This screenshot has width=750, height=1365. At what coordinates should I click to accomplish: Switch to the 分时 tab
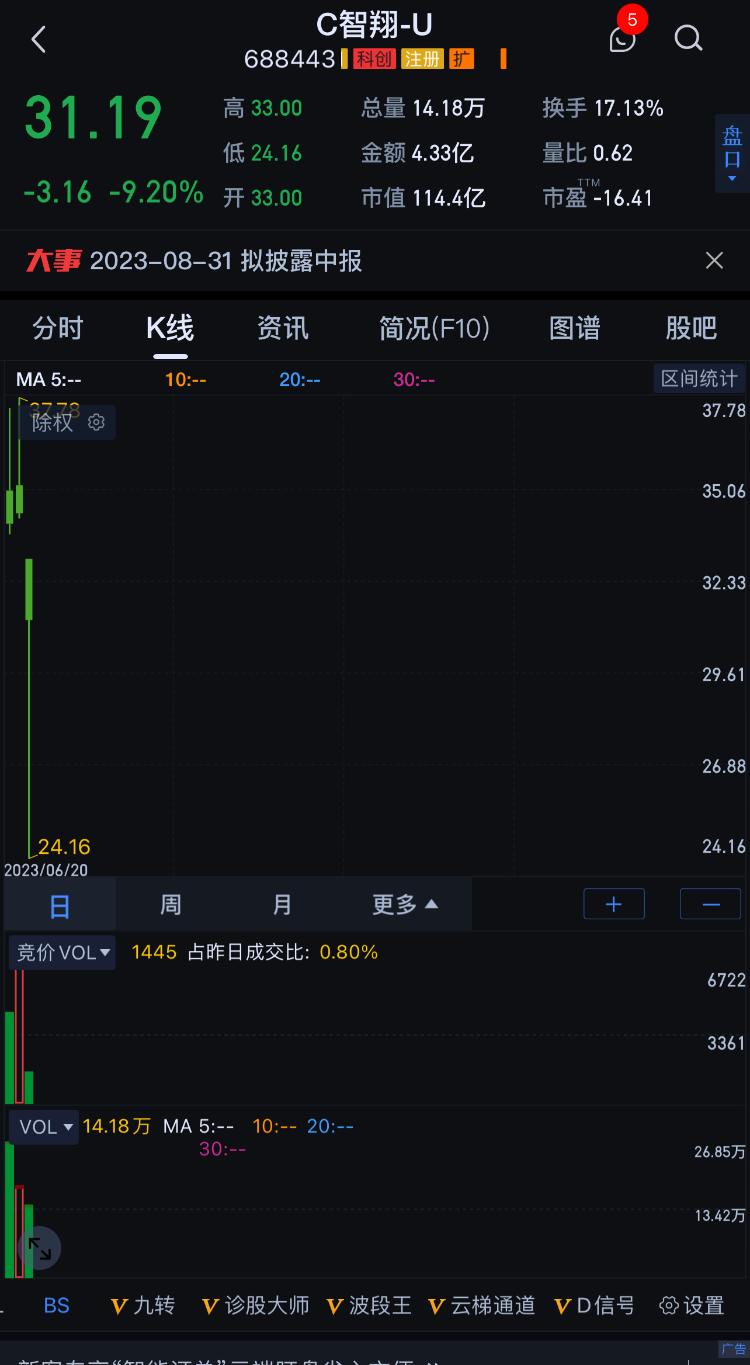(57, 328)
